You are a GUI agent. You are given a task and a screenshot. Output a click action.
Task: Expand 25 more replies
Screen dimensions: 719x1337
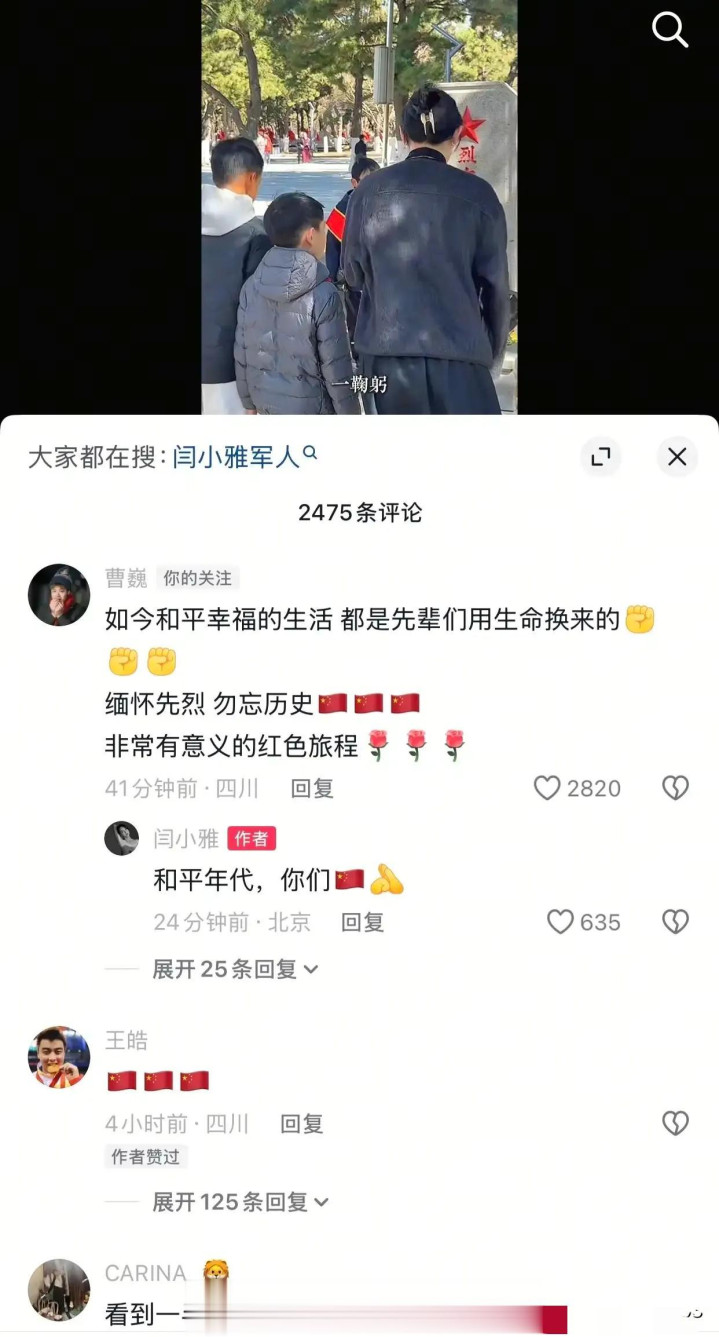point(235,969)
